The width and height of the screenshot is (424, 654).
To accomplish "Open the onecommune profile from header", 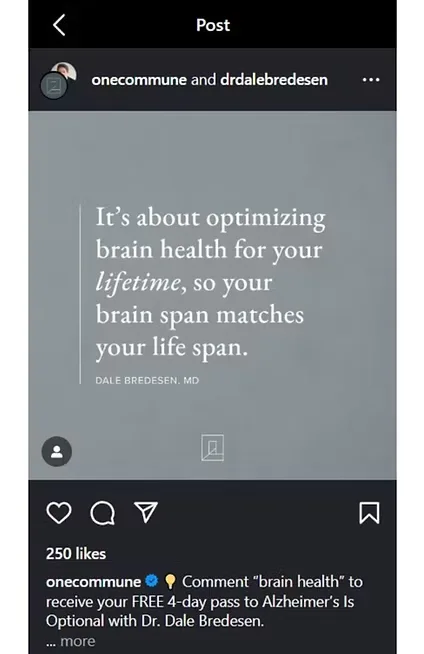I will [x=139, y=80].
